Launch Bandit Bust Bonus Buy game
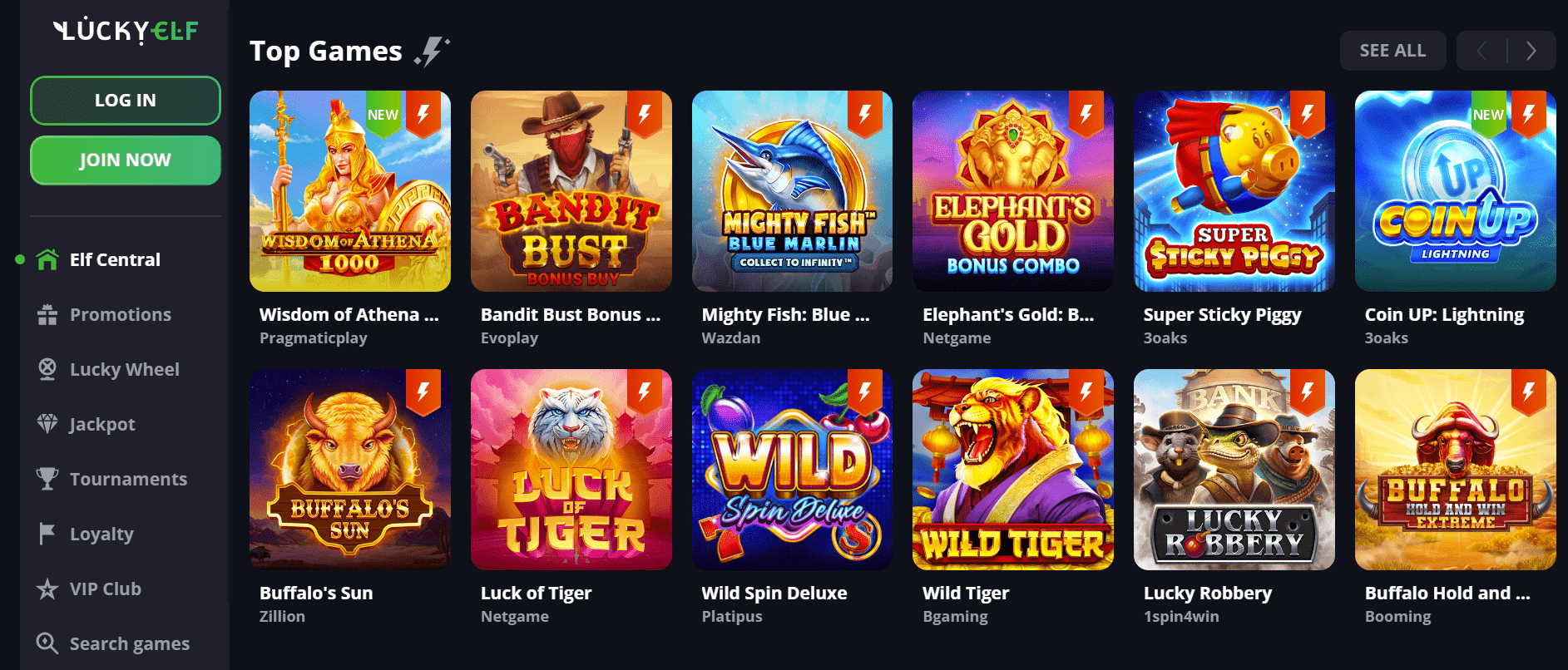This screenshot has width=1568, height=670. coord(571,191)
